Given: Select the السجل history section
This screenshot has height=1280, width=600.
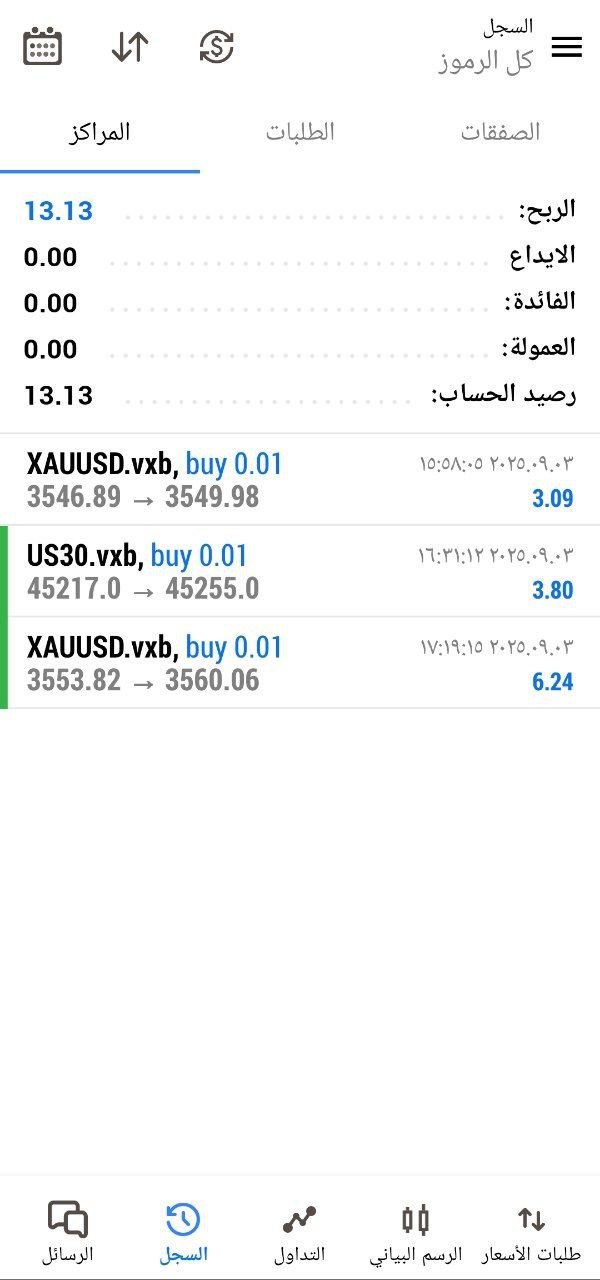Looking at the screenshot, I should click(184, 1232).
